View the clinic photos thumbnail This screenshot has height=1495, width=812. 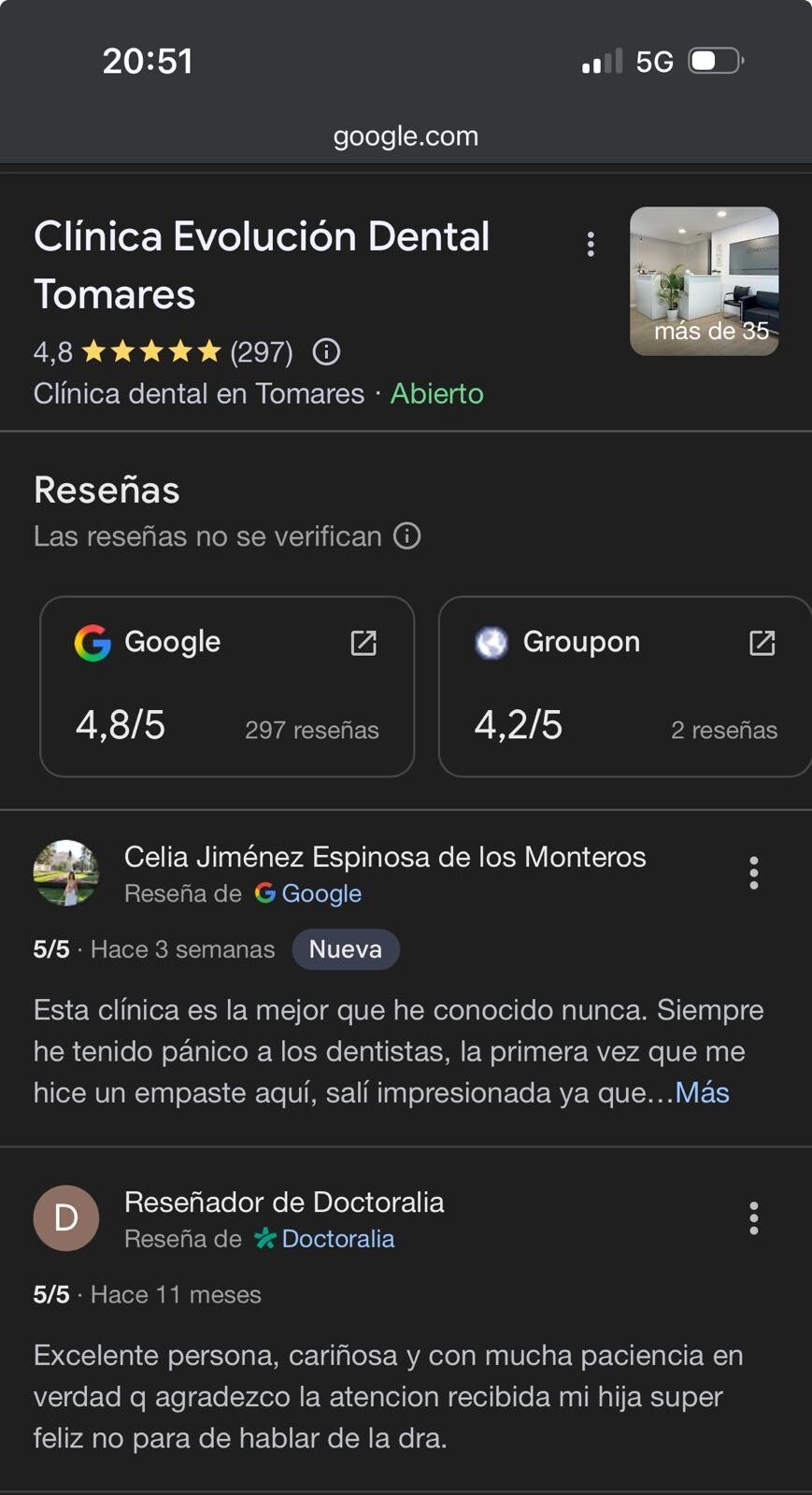(704, 281)
